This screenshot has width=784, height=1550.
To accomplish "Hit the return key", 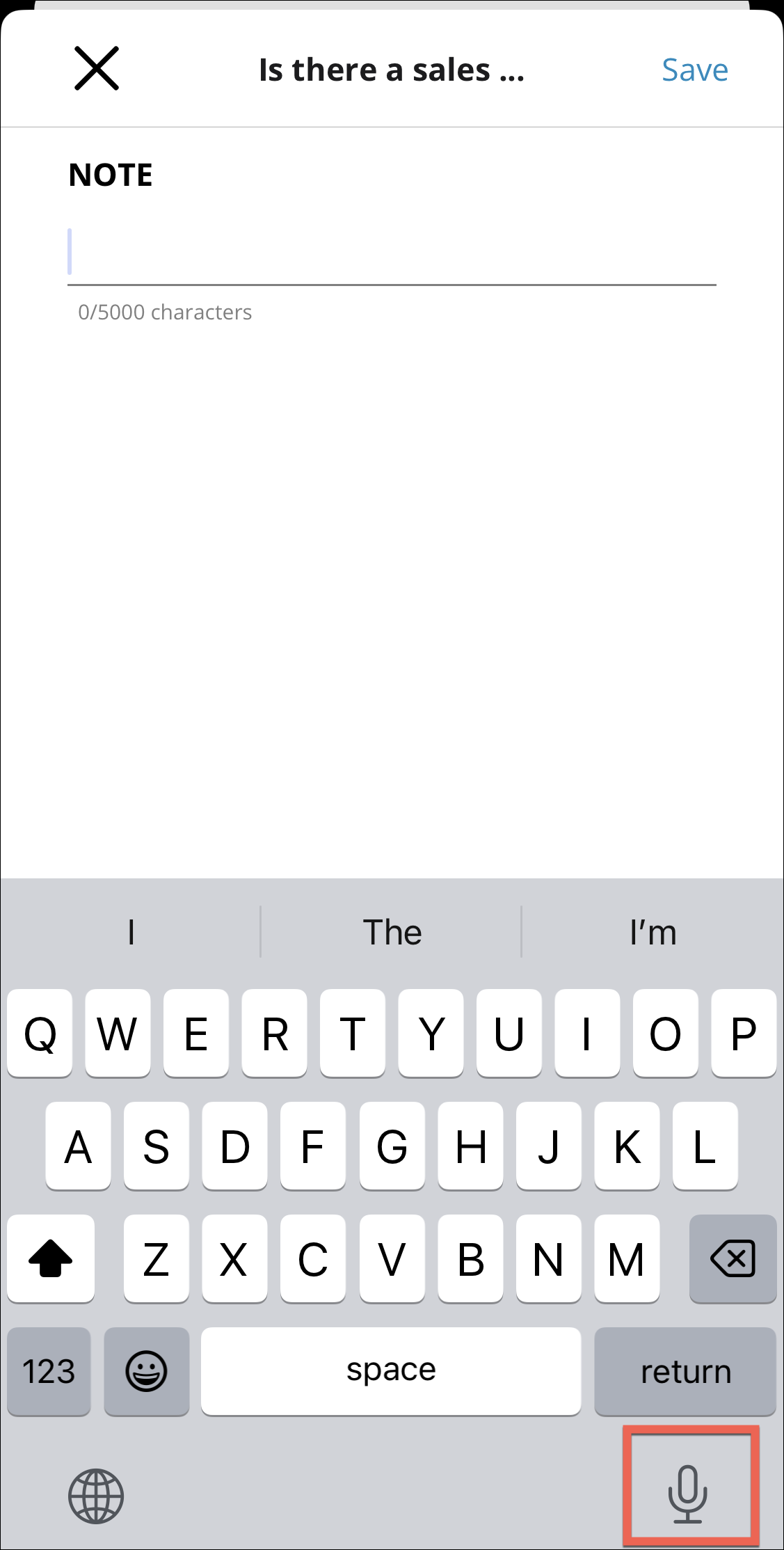I will 685,1370.
